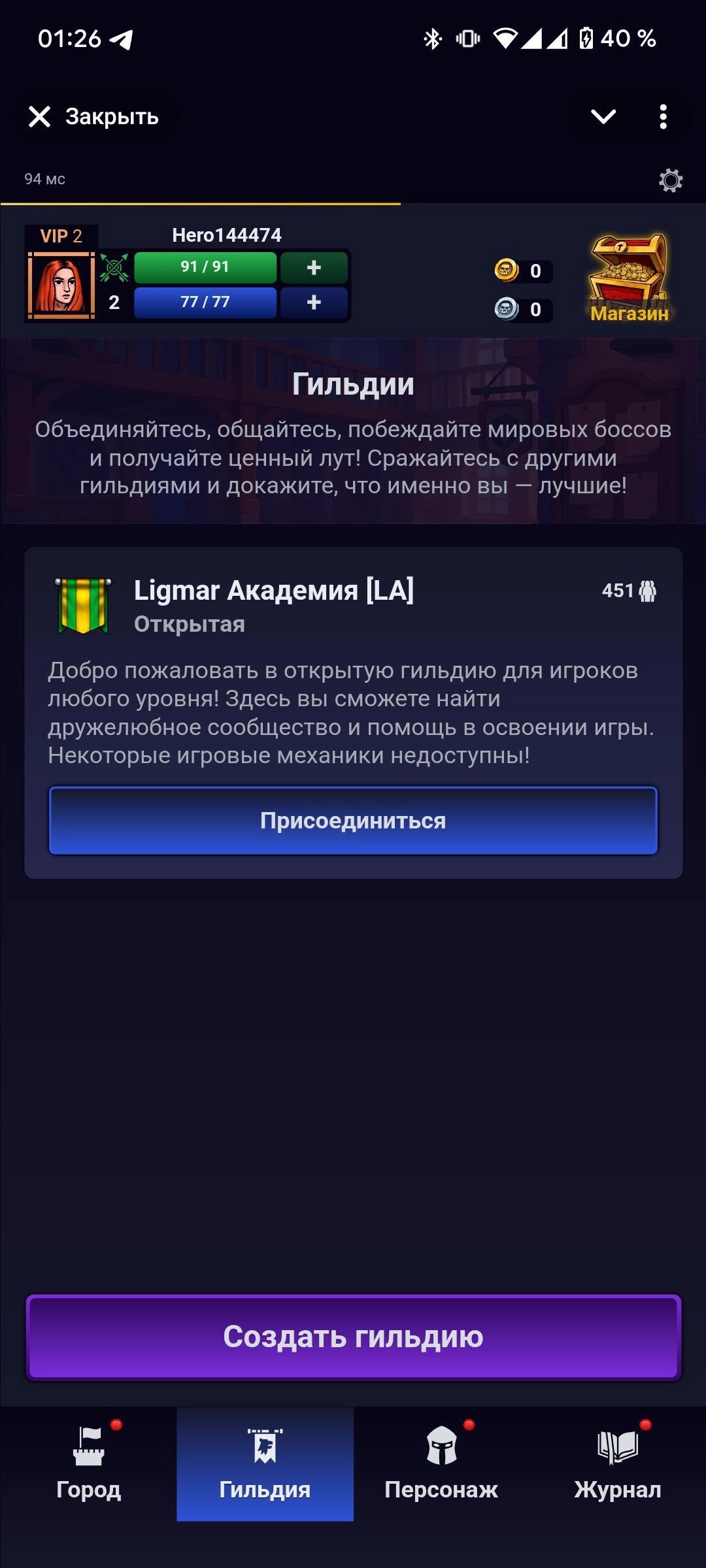Add health with the green plus button

click(x=314, y=267)
